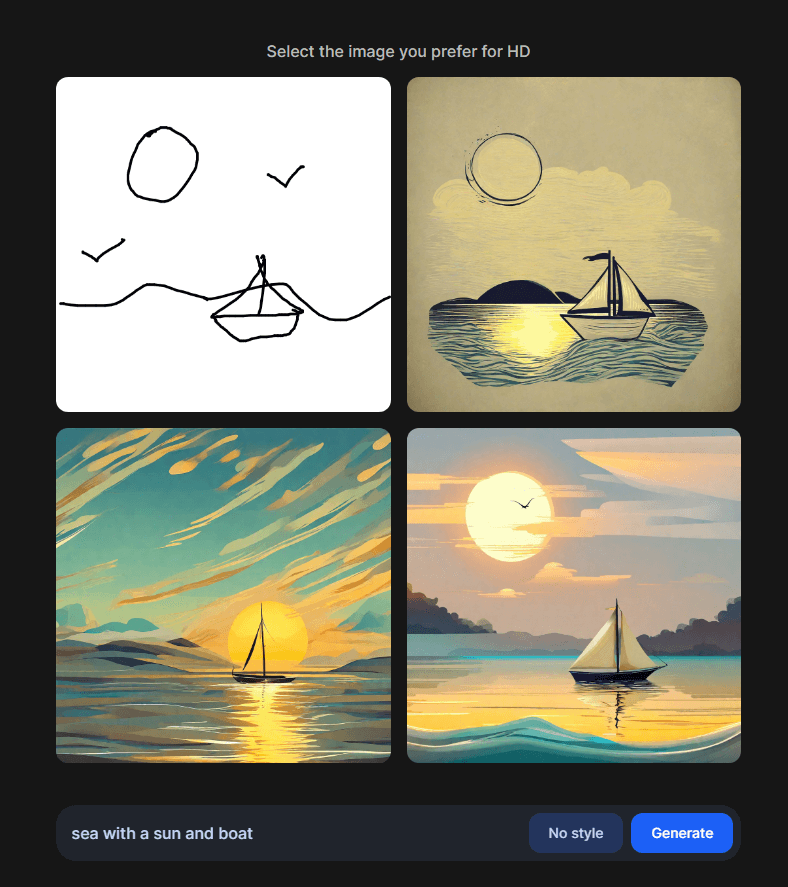Screen dimensions: 788x887
Task: Select the hand-drawn sketch image
Action: point(223,244)
